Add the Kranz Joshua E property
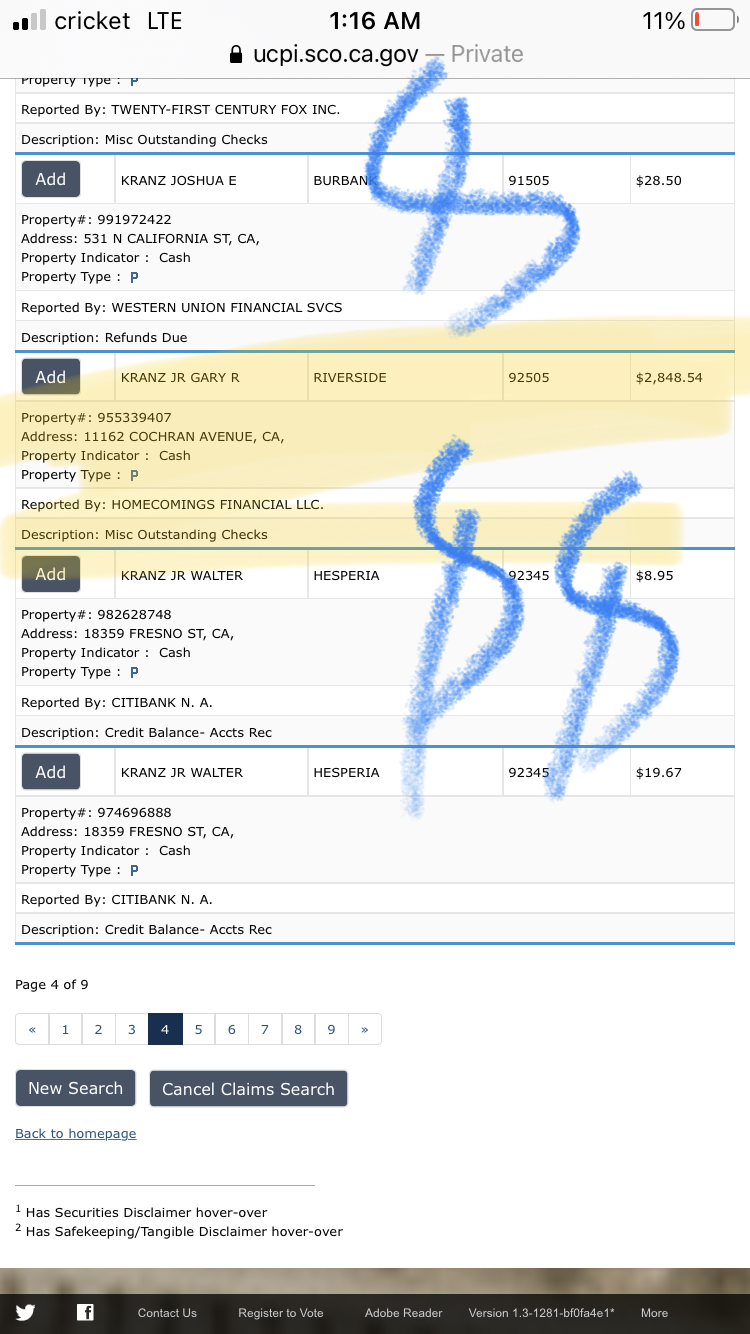 (x=51, y=180)
